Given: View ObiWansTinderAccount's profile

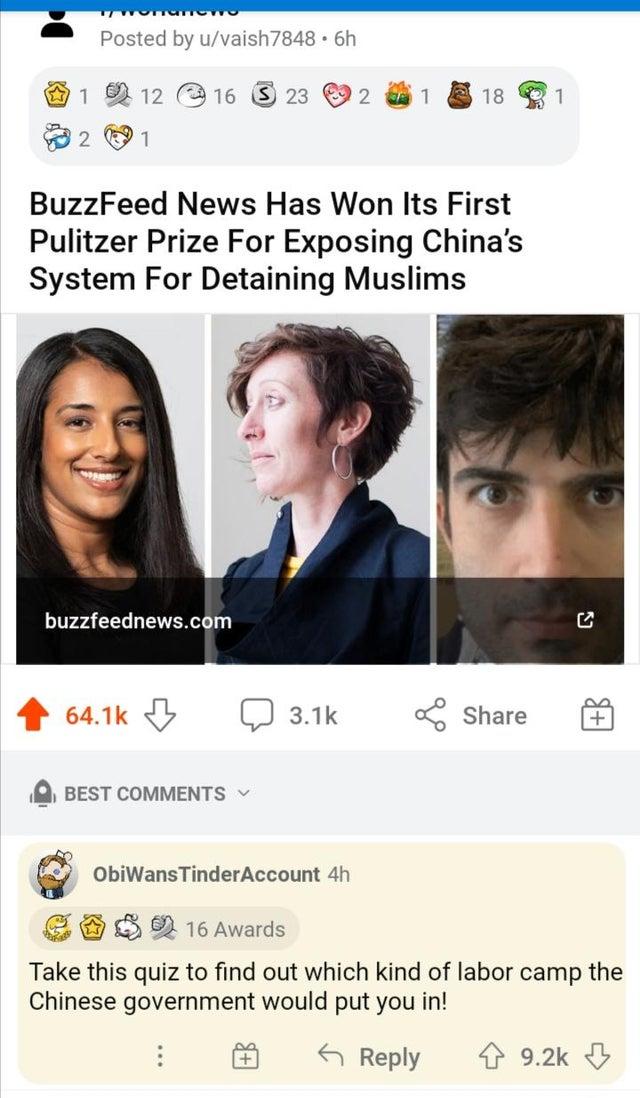Looking at the screenshot, I should point(207,874).
